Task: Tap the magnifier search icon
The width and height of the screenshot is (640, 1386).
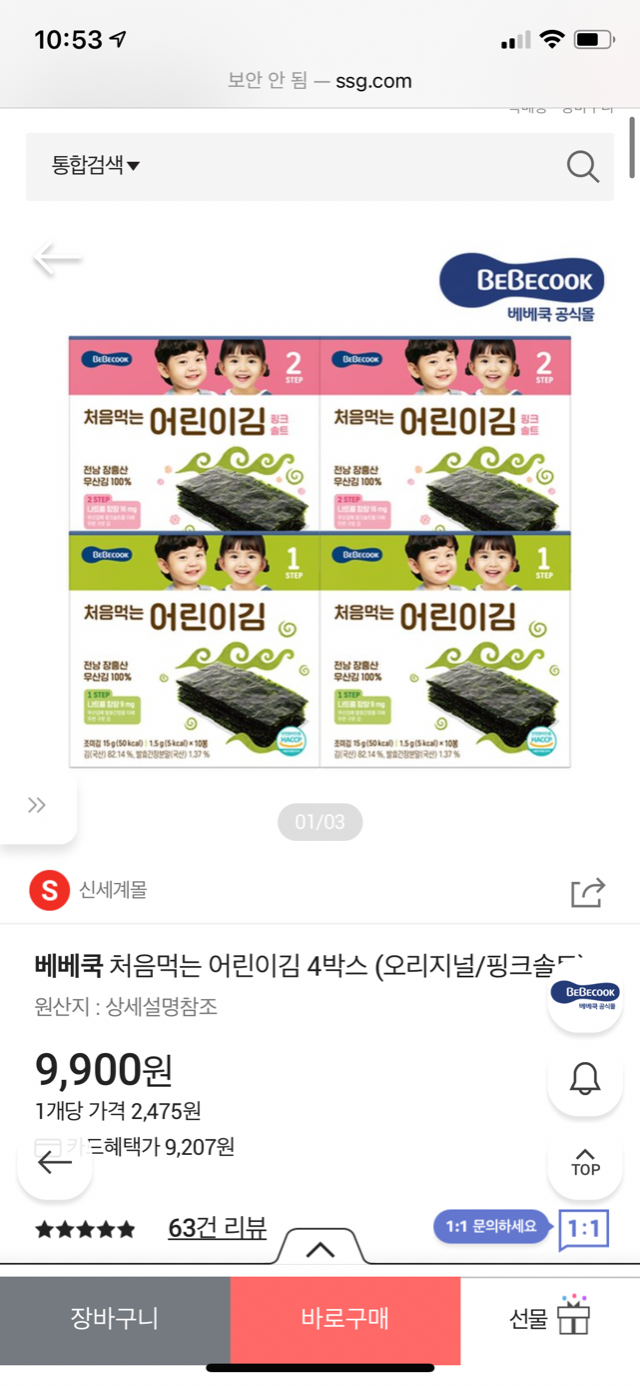Action: 582,167
